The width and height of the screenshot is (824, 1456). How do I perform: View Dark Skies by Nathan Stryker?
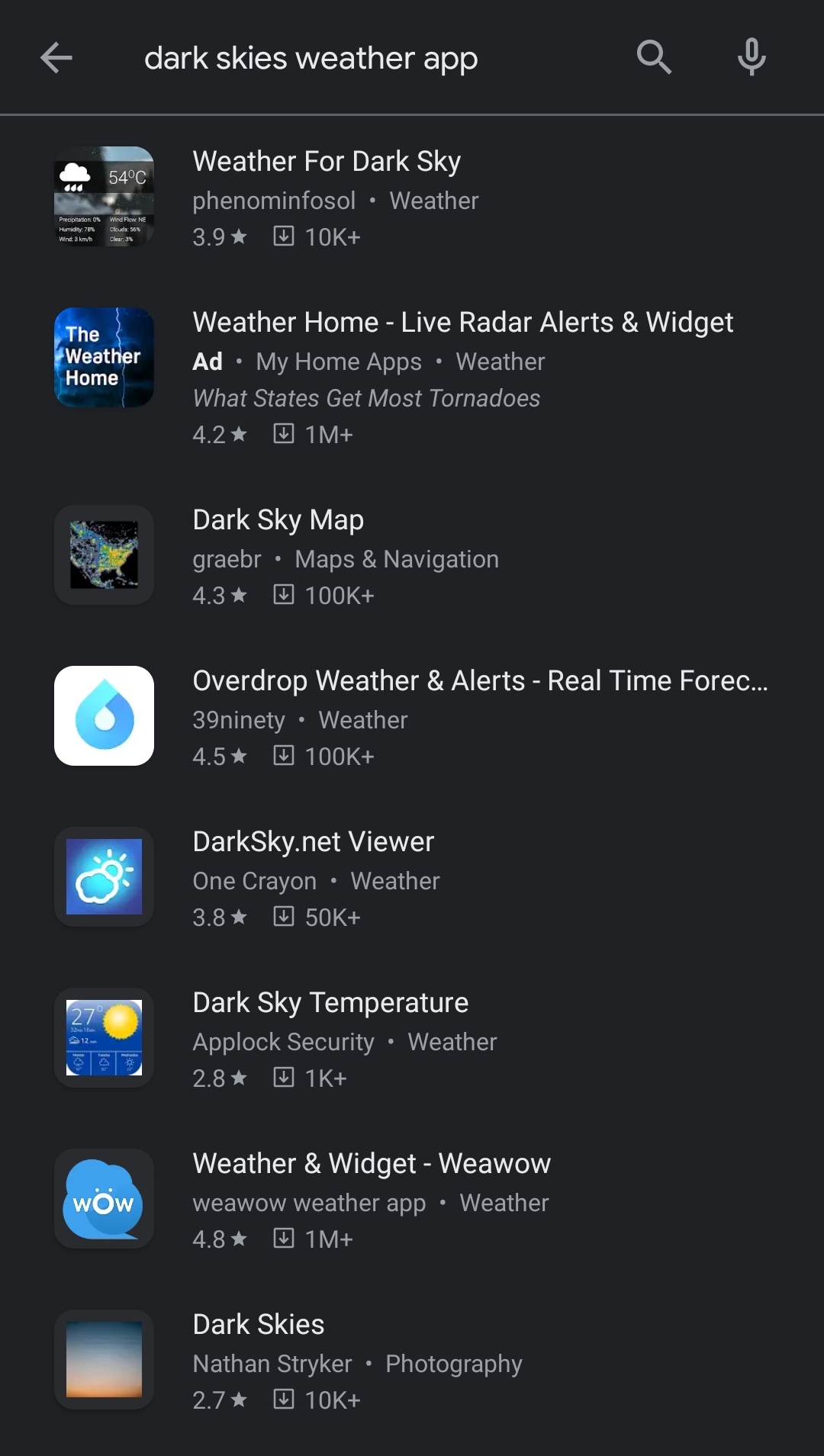[259, 1325]
